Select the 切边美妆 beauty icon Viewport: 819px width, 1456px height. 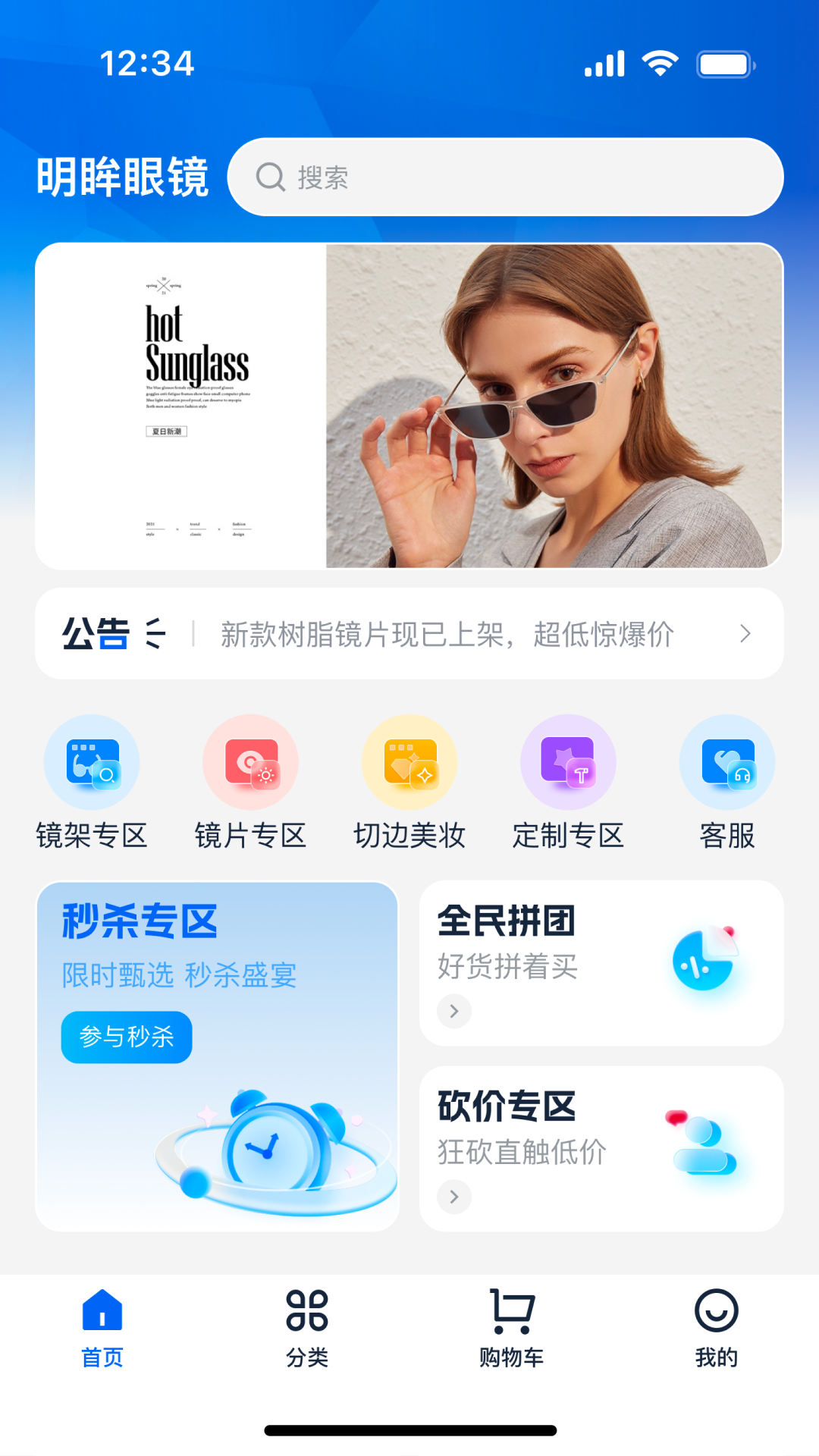click(409, 762)
